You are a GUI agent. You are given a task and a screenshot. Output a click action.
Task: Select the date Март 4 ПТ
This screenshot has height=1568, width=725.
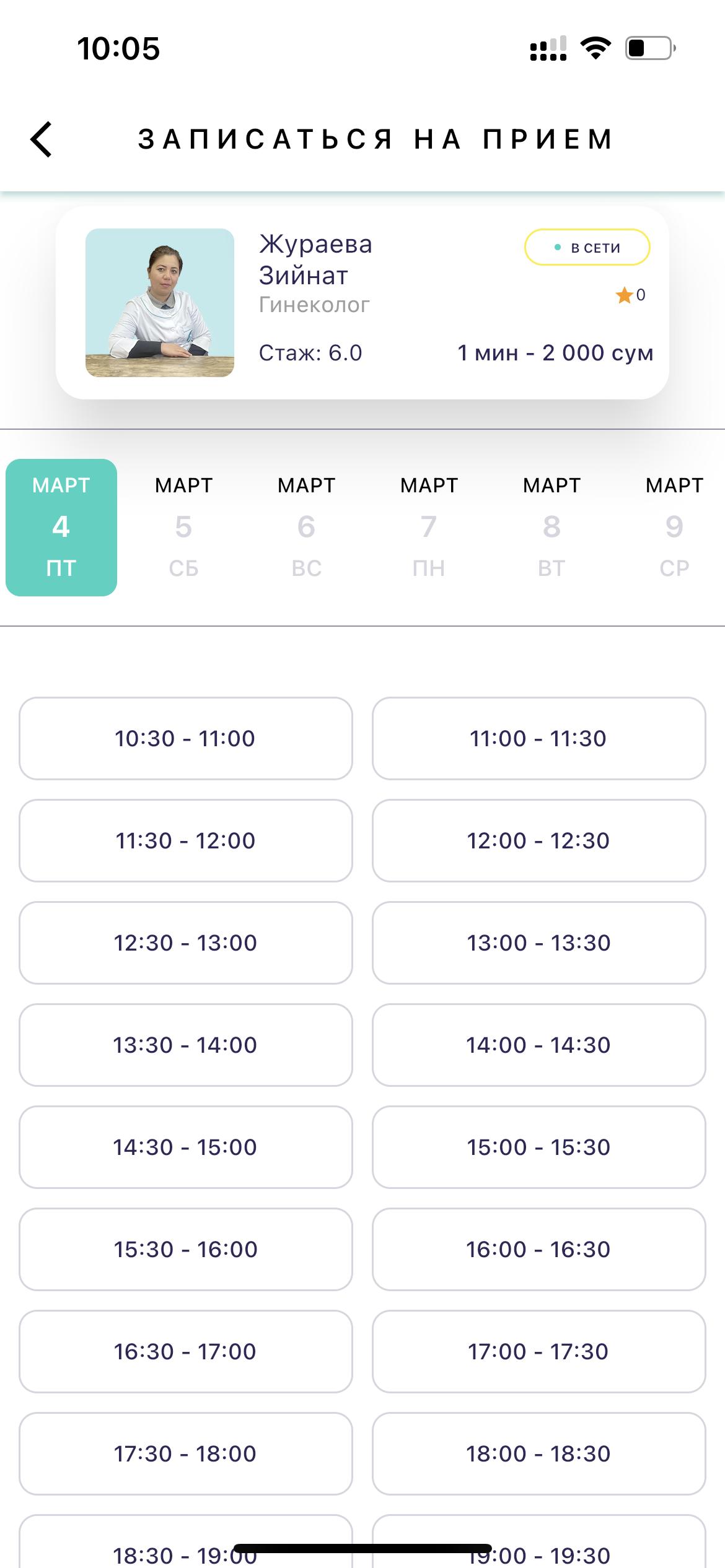tap(61, 527)
